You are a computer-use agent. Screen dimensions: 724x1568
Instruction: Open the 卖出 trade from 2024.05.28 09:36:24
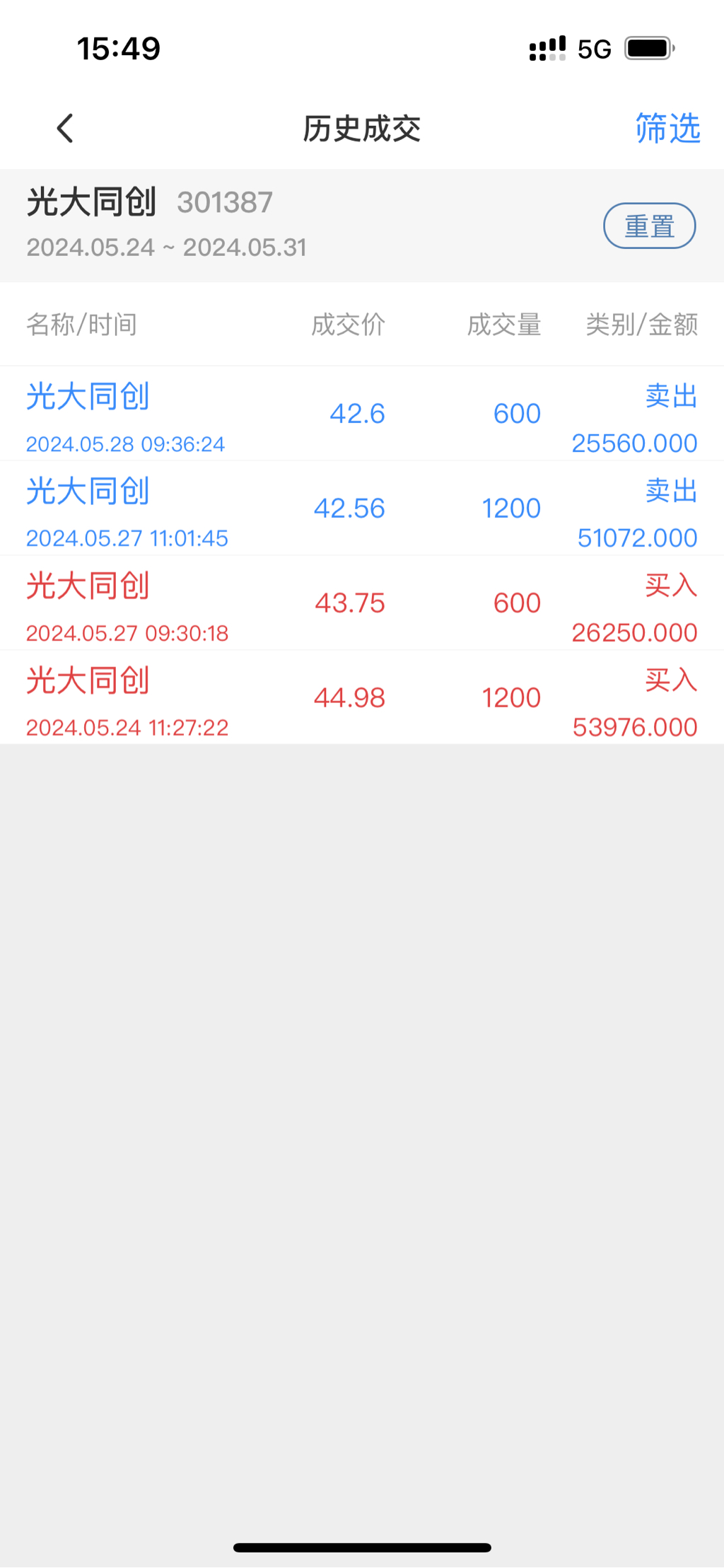362,414
